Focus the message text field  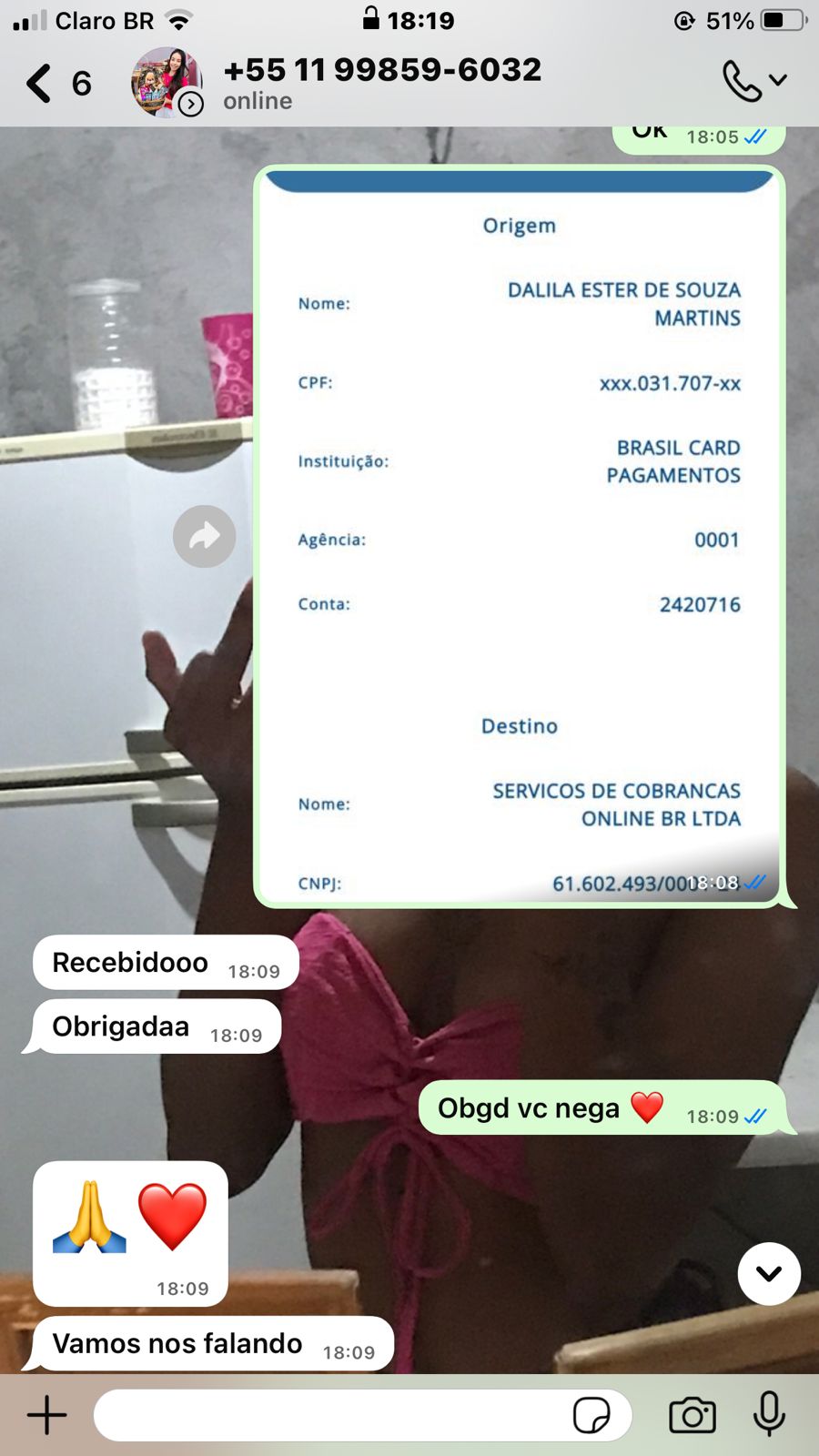pyautogui.click(x=328, y=1415)
